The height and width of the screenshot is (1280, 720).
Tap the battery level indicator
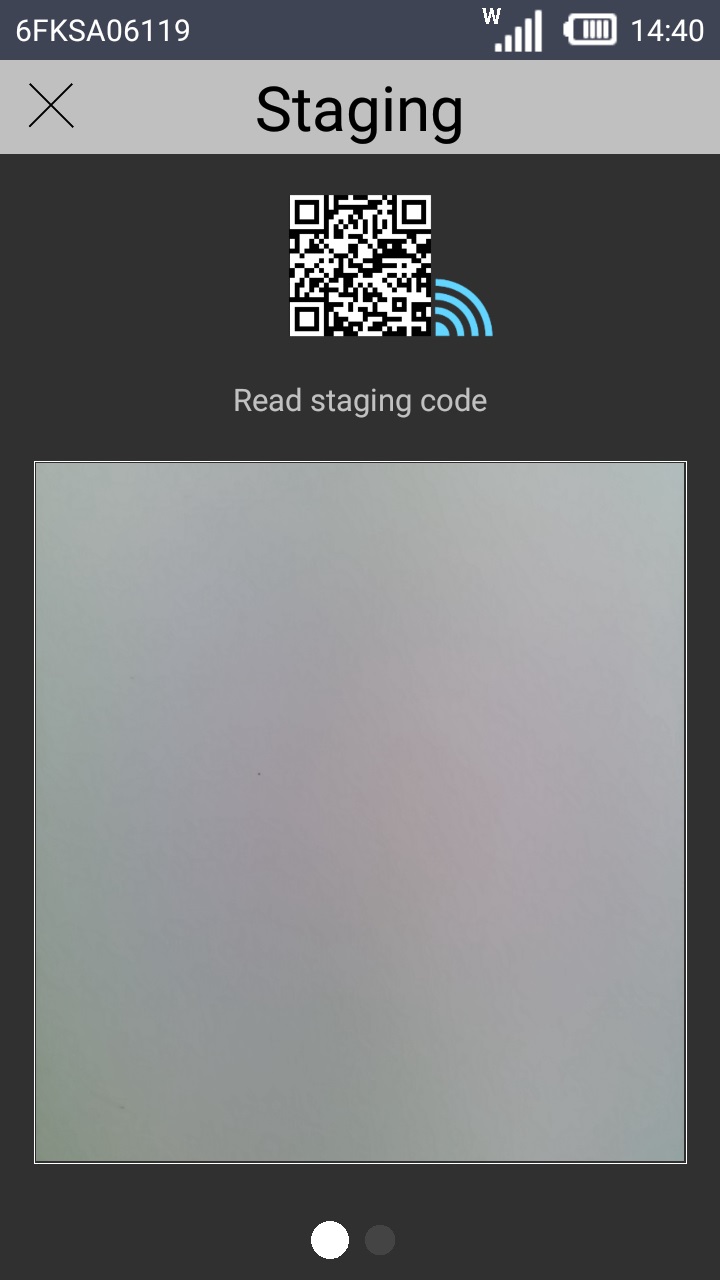(590, 30)
